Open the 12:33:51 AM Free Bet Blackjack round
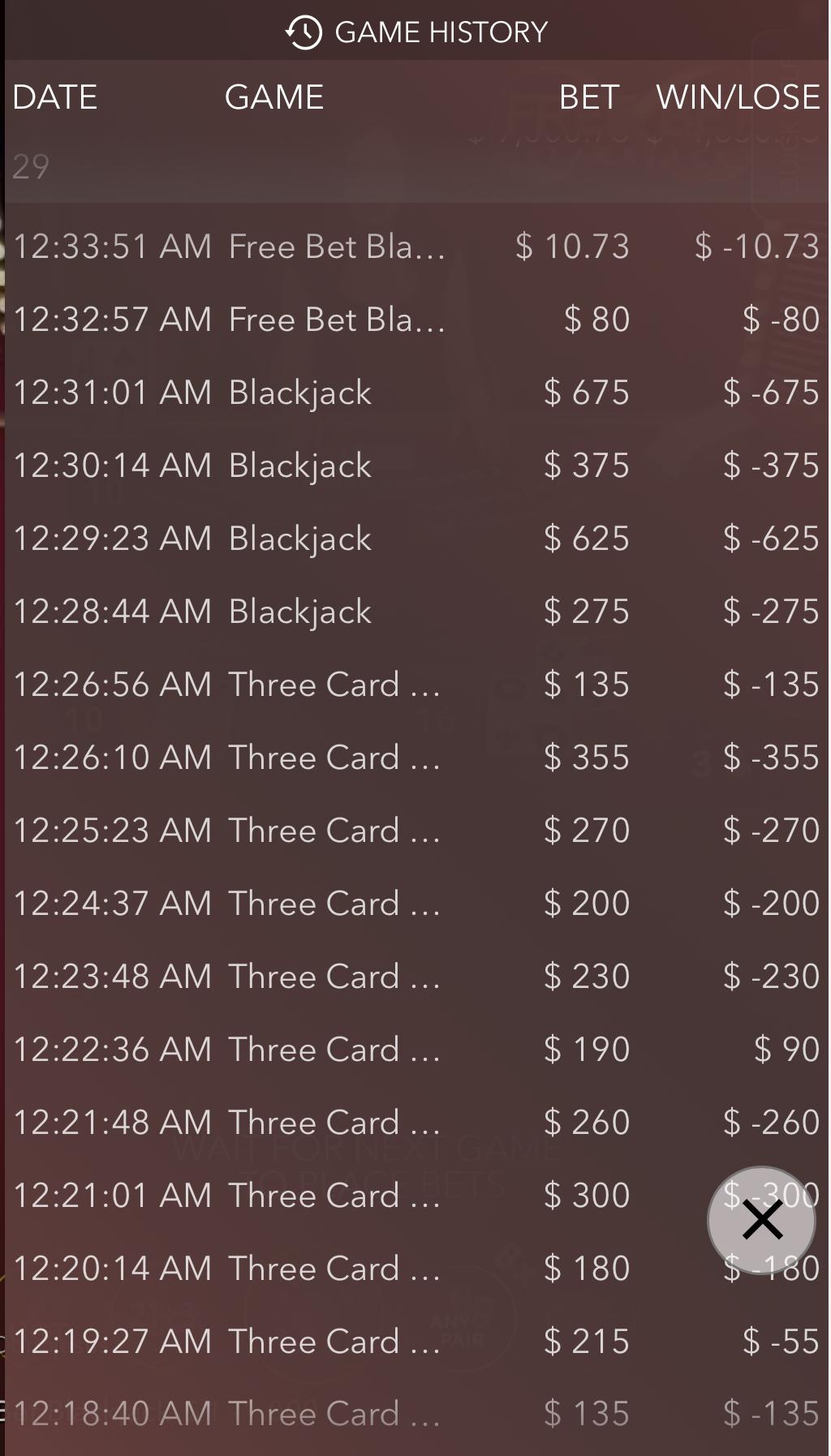The width and height of the screenshot is (831, 1456). click(416, 247)
